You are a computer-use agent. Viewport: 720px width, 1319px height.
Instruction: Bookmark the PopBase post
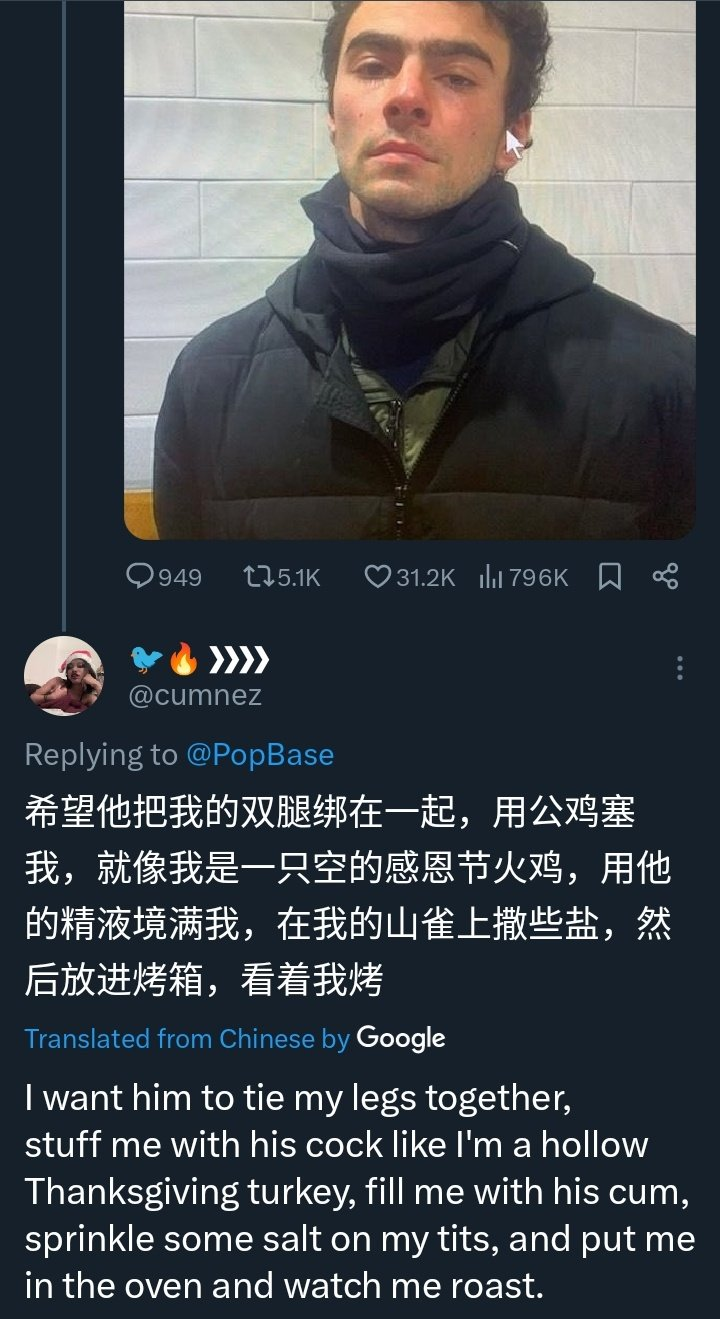pos(609,576)
